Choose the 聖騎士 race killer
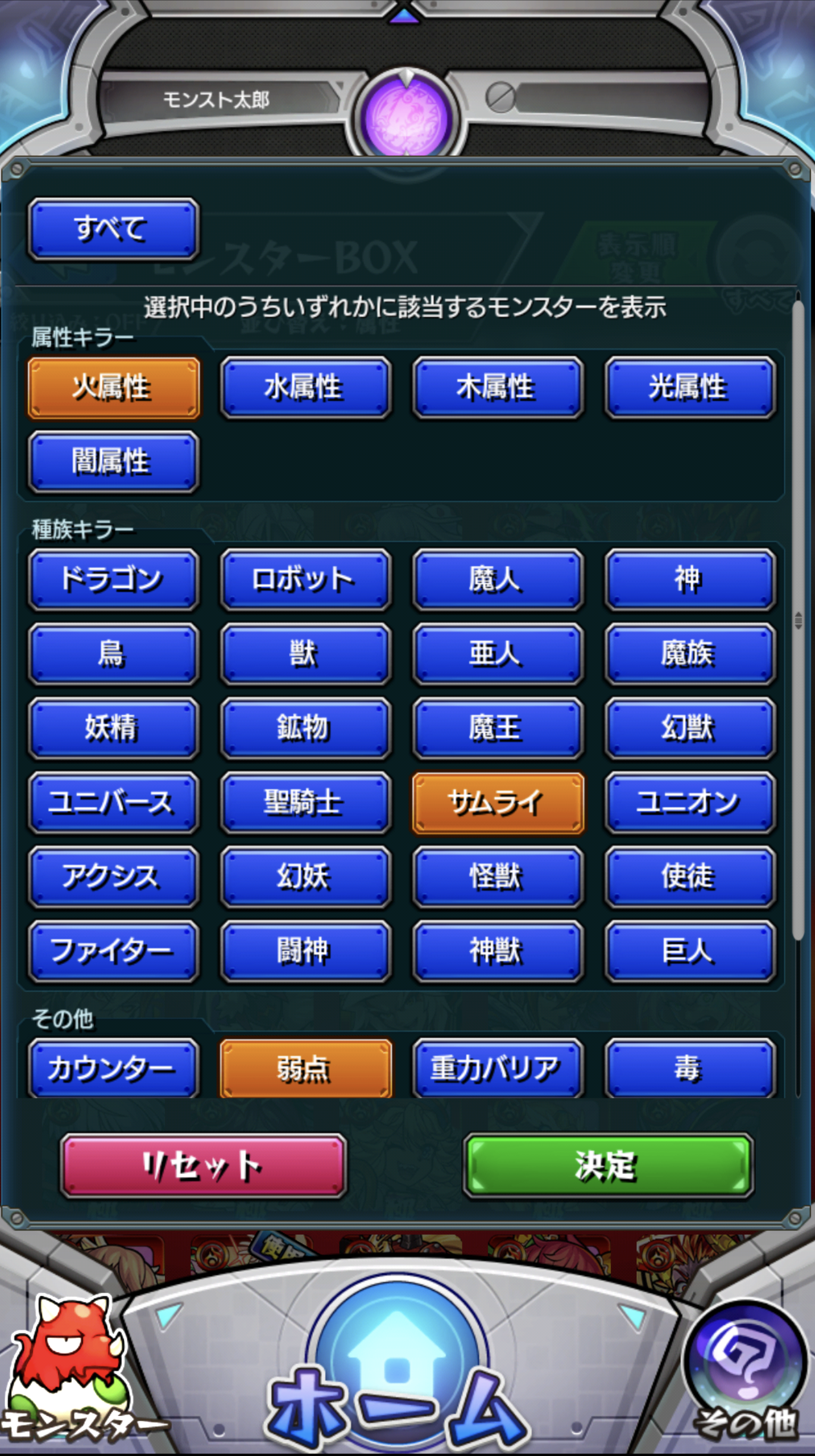 tap(305, 803)
